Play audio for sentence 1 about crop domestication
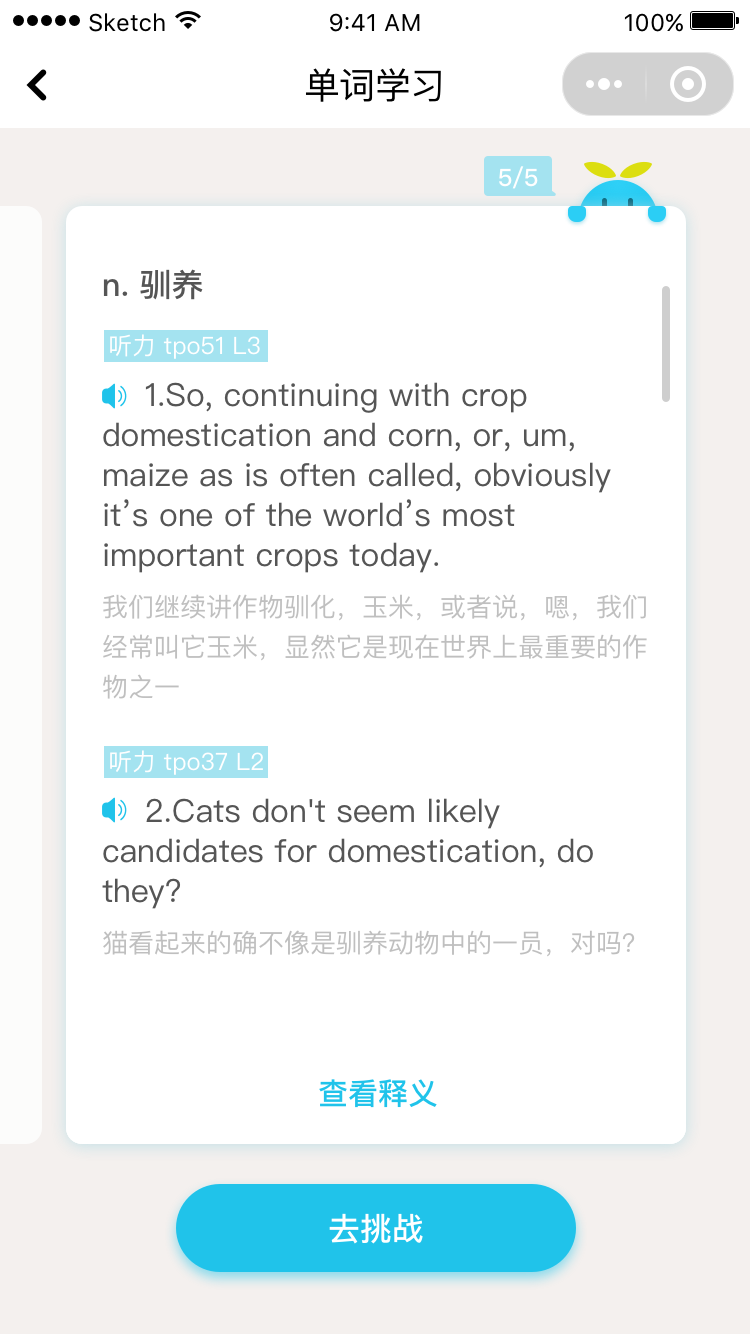Viewport: 750px width, 1334px height. pos(115,397)
